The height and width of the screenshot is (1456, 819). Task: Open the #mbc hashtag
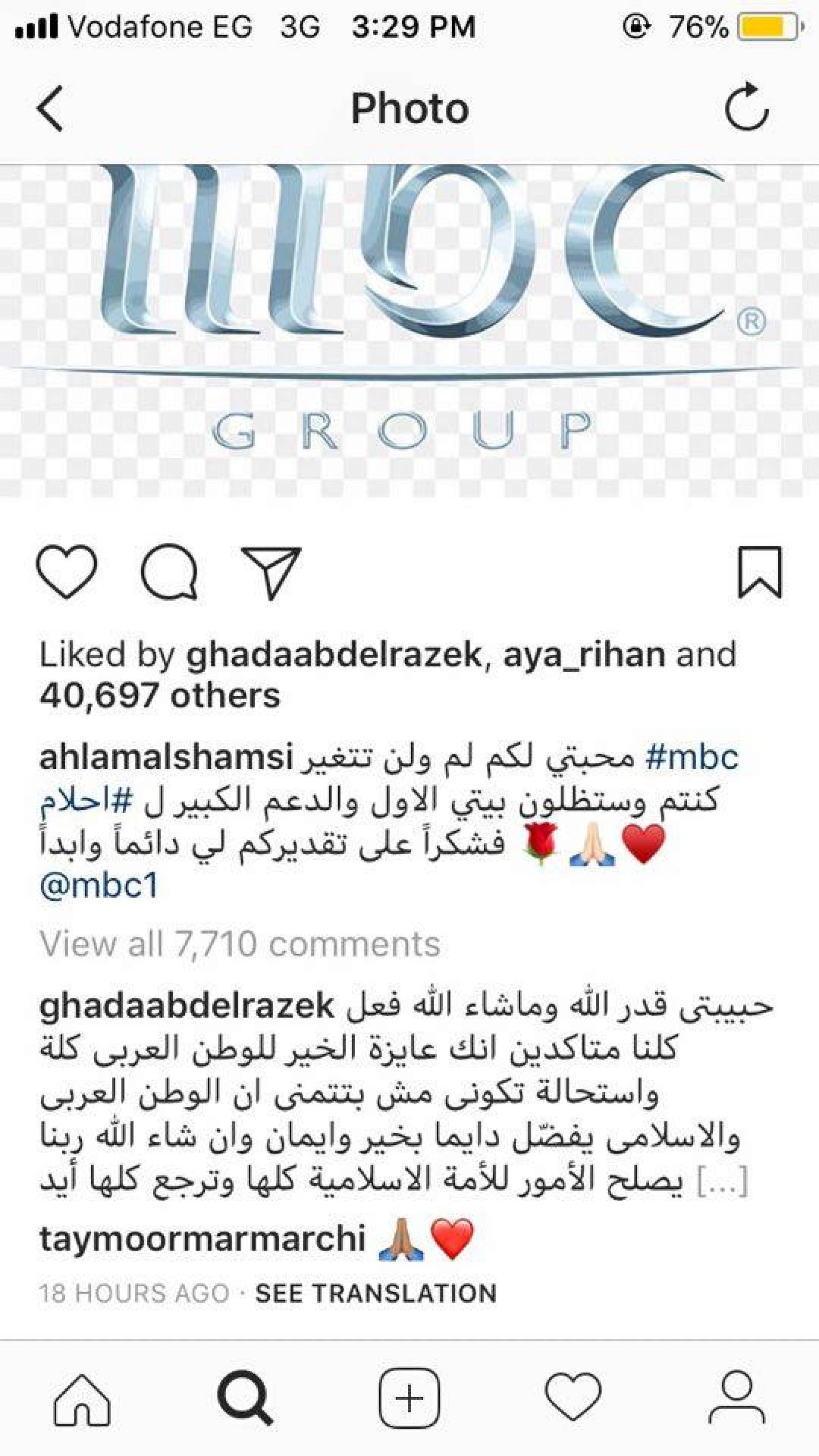692,757
